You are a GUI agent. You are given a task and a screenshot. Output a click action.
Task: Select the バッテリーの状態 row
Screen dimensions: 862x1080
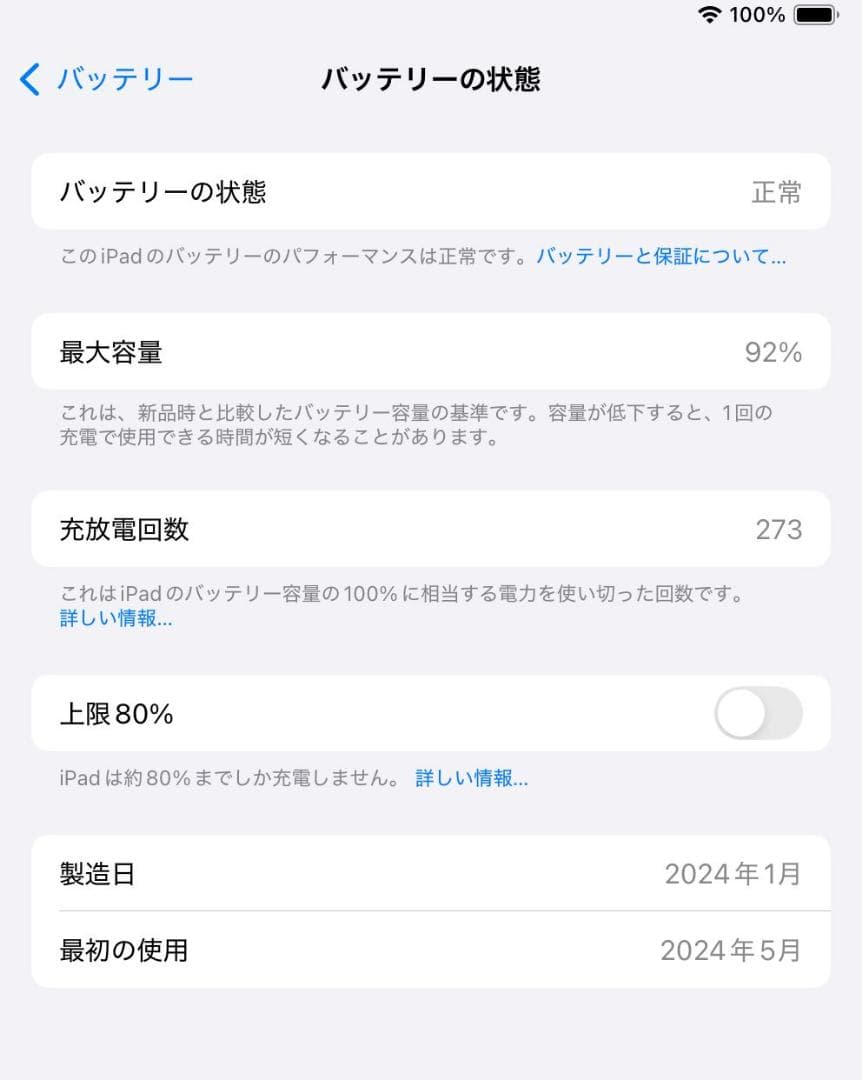point(430,191)
